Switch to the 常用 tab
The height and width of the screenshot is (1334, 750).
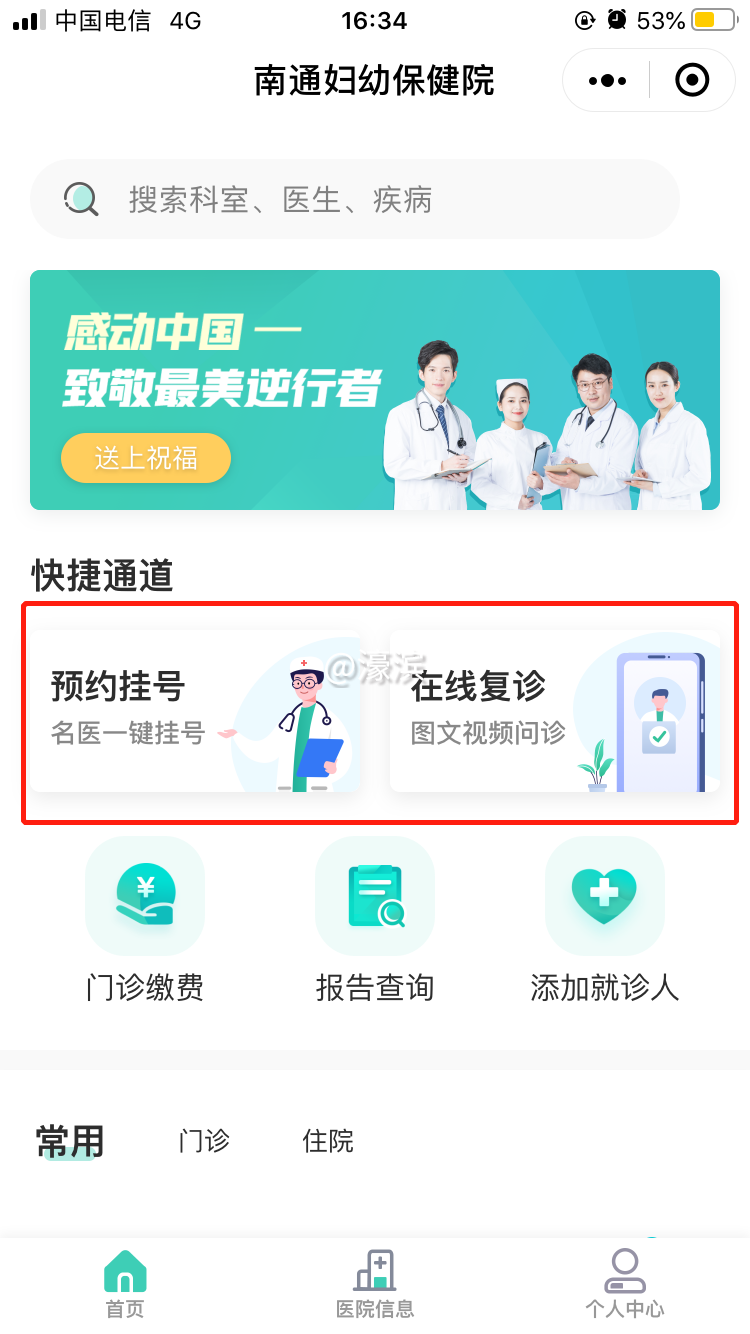(x=70, y=1141)
